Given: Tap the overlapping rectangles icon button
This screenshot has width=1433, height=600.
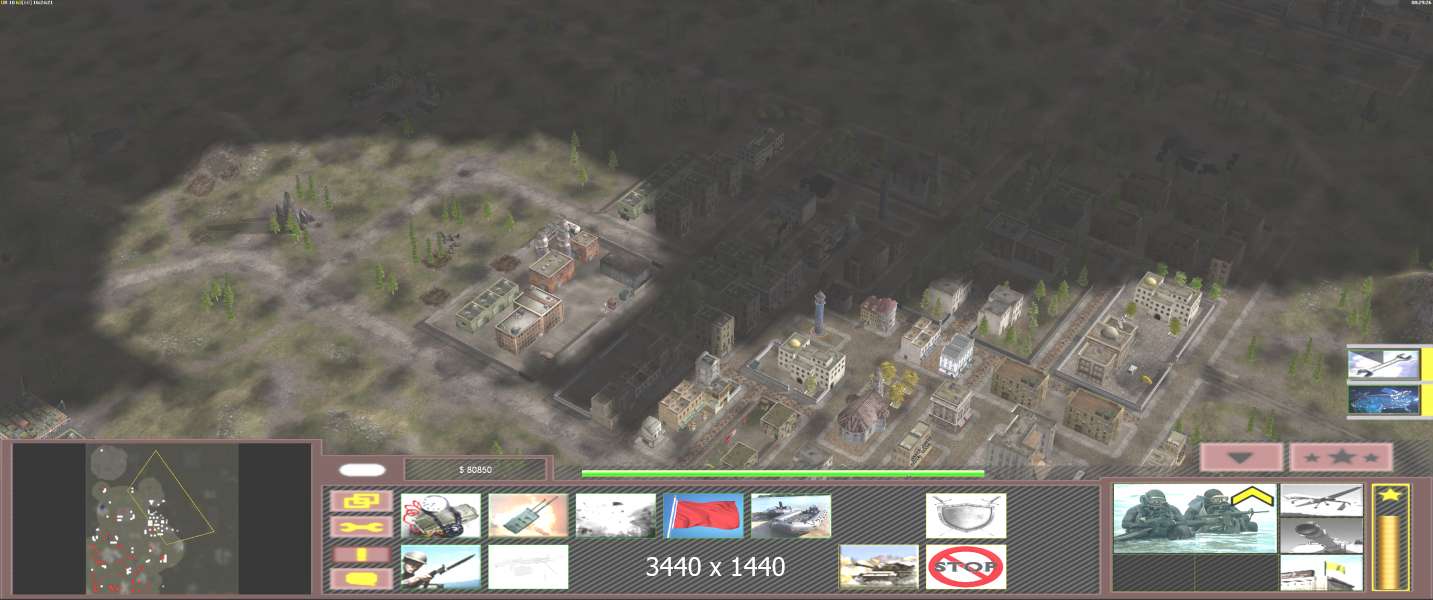Looking at the screenshot, I should (x=361, y=500).
